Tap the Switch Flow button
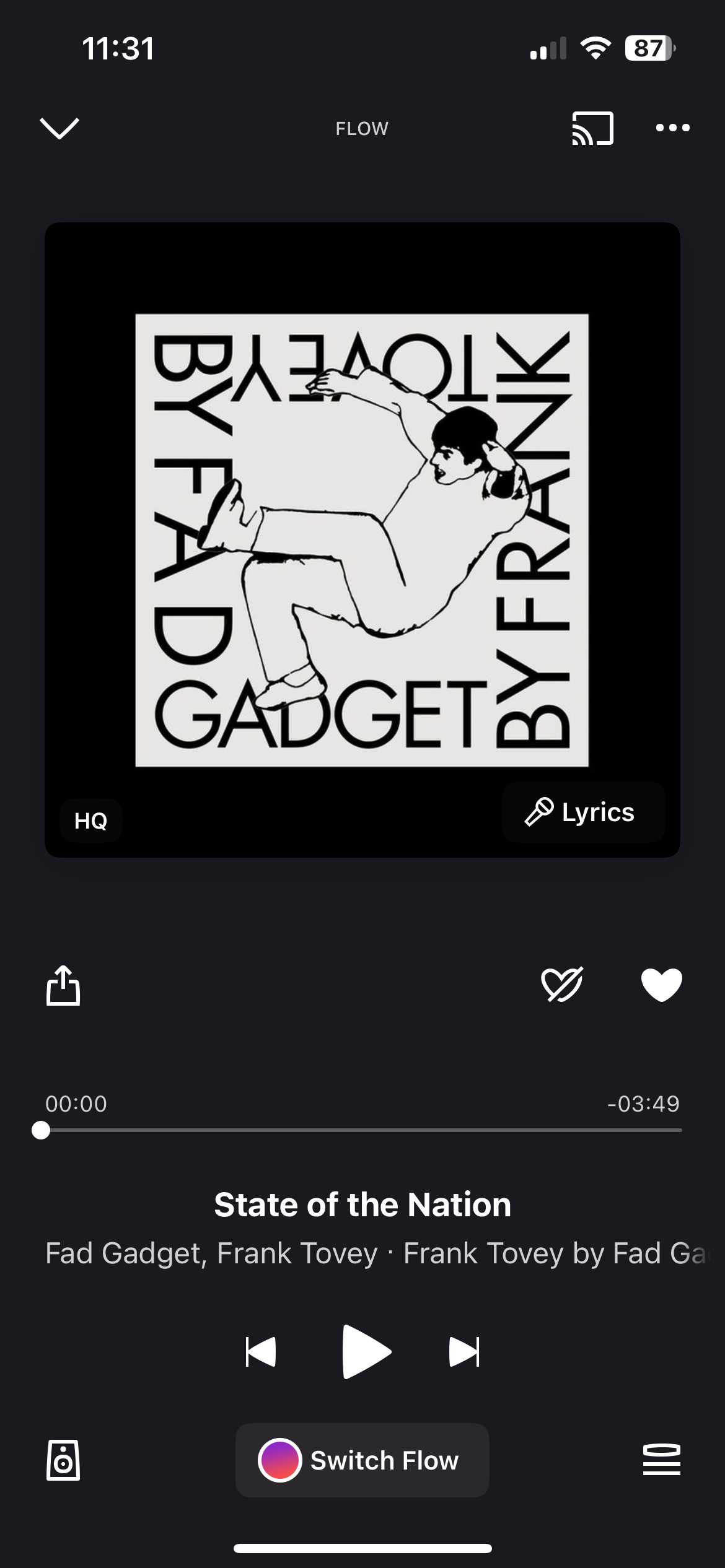This screenshot has width=725, height=1568. (x=362, y=1460)
